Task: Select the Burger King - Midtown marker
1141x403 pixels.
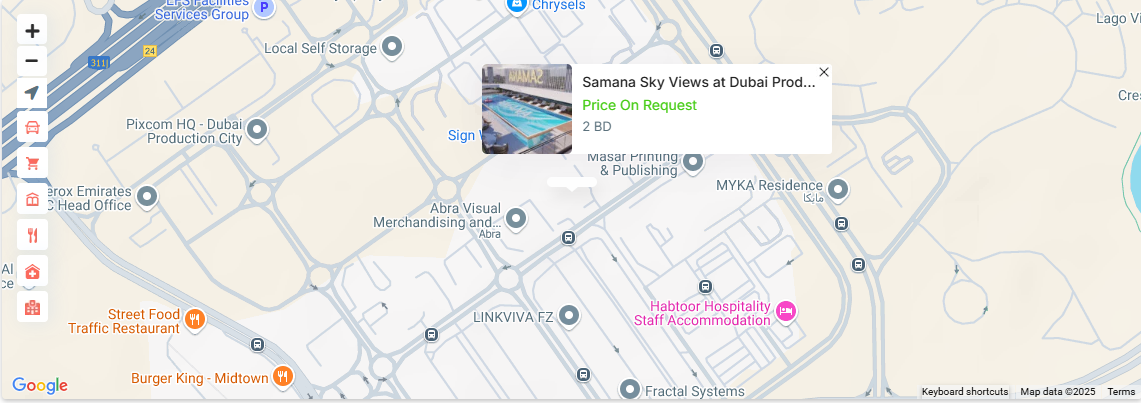Action: 284,376
